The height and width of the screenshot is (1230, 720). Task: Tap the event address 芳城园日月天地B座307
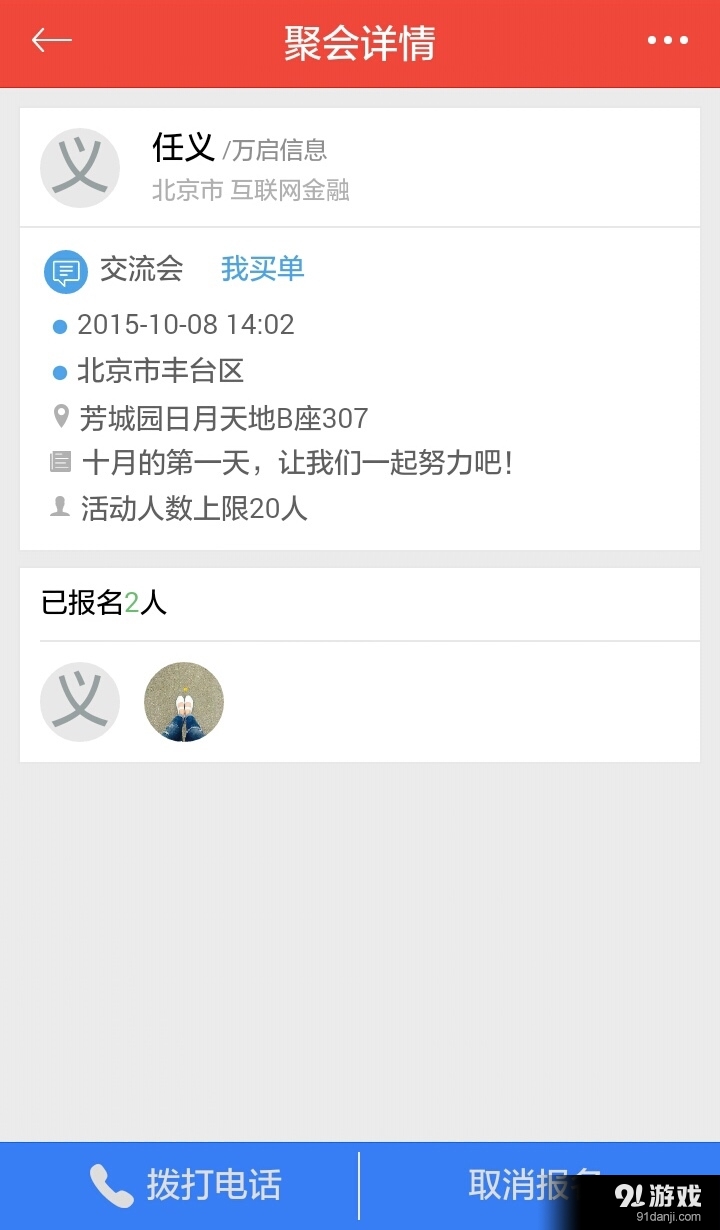[x=222, y=417]
